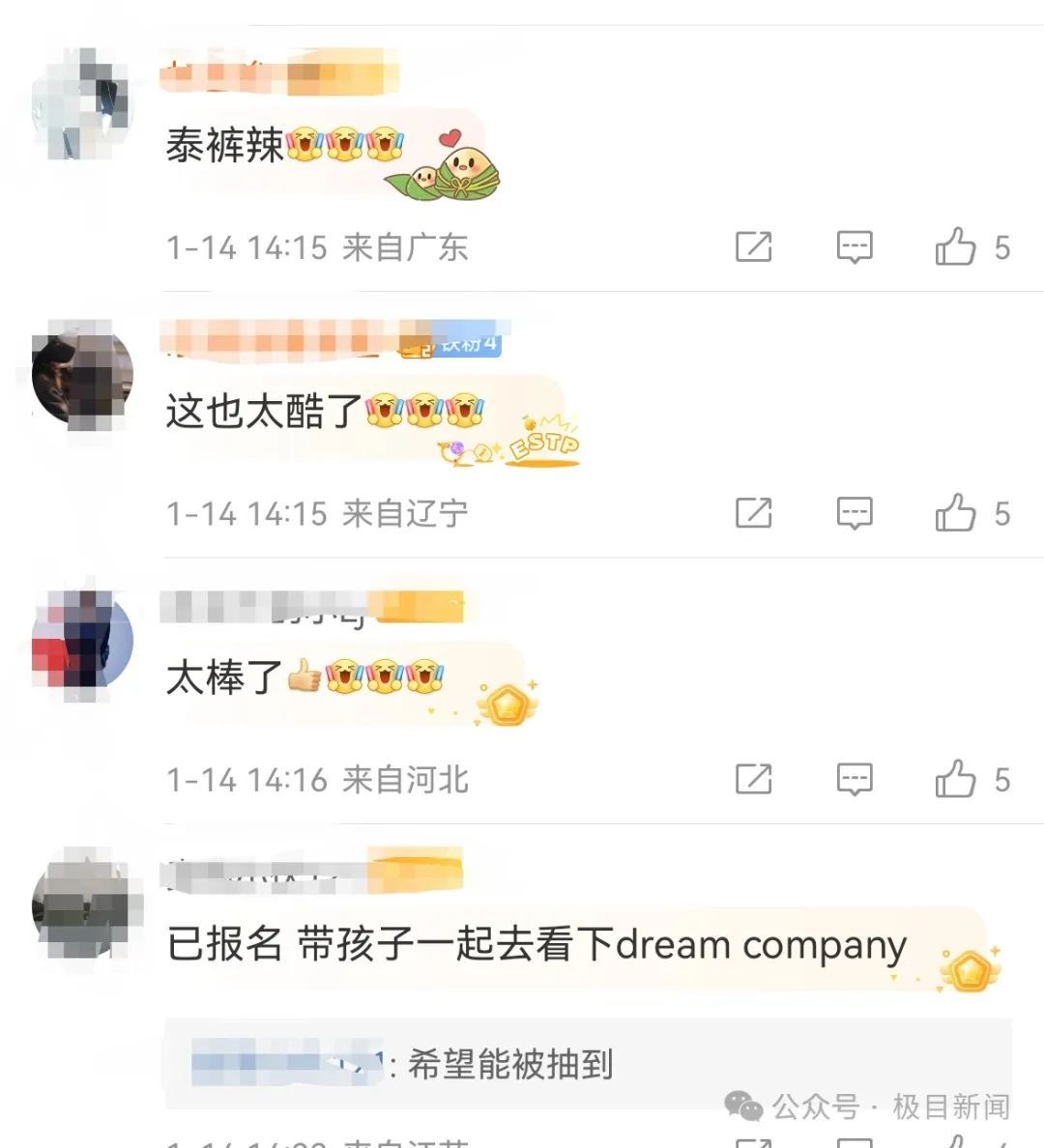
Task: Tap the comment icon under "太棒了"
Action: 855,779
